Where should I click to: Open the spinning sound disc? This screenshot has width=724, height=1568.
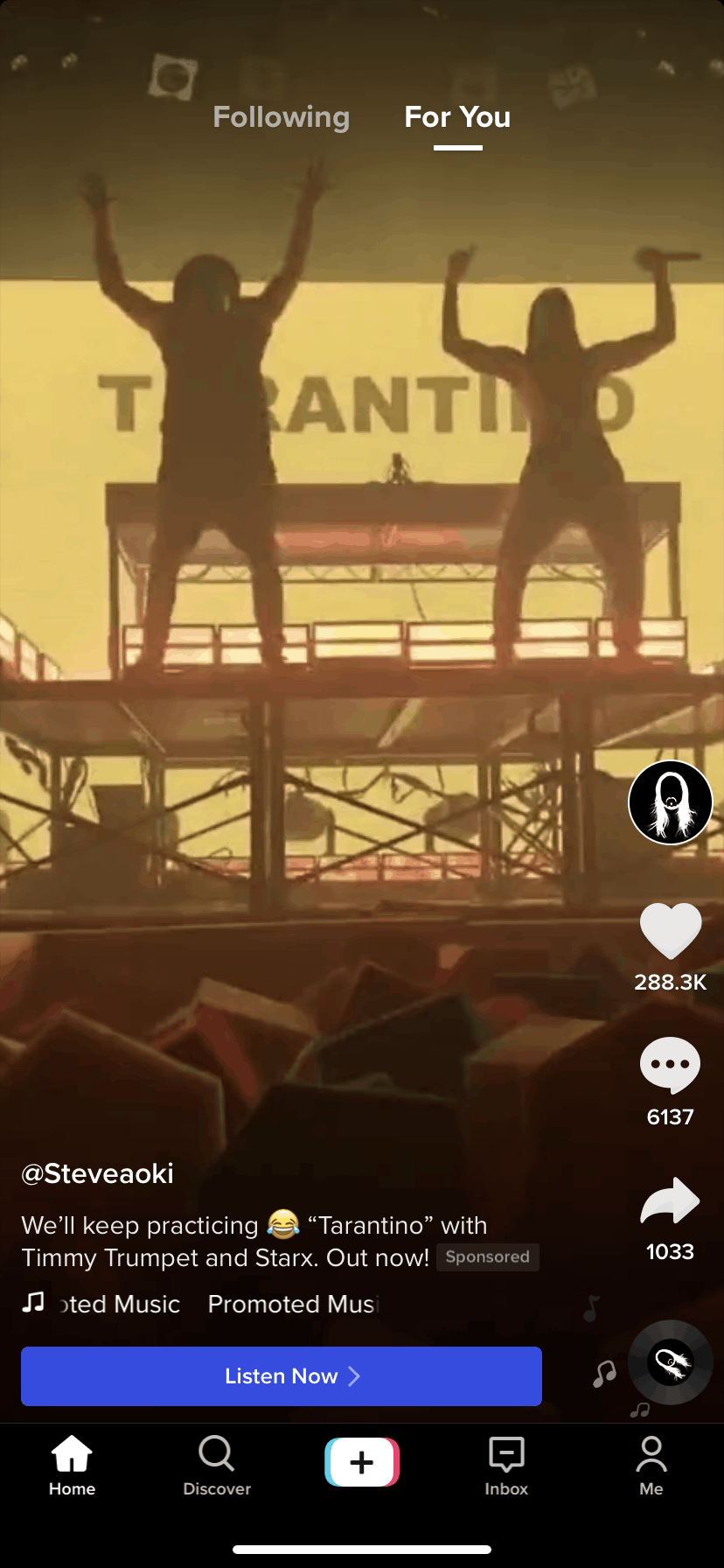point(671,1361)
